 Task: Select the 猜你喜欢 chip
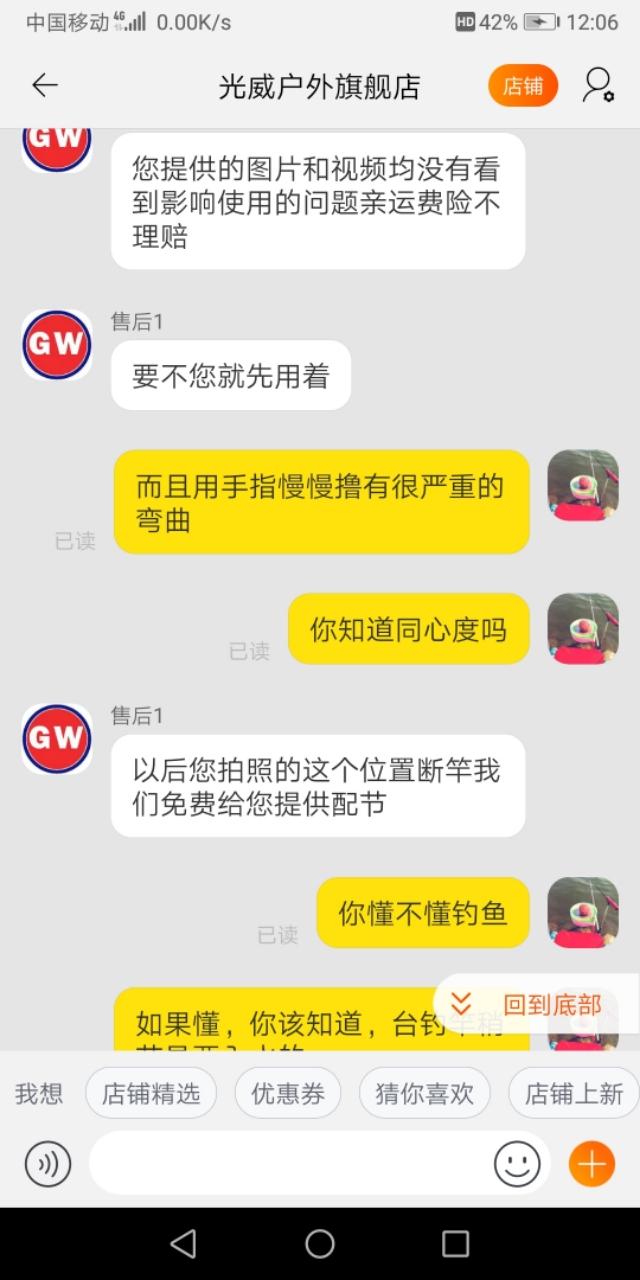tap(424, 1093)
